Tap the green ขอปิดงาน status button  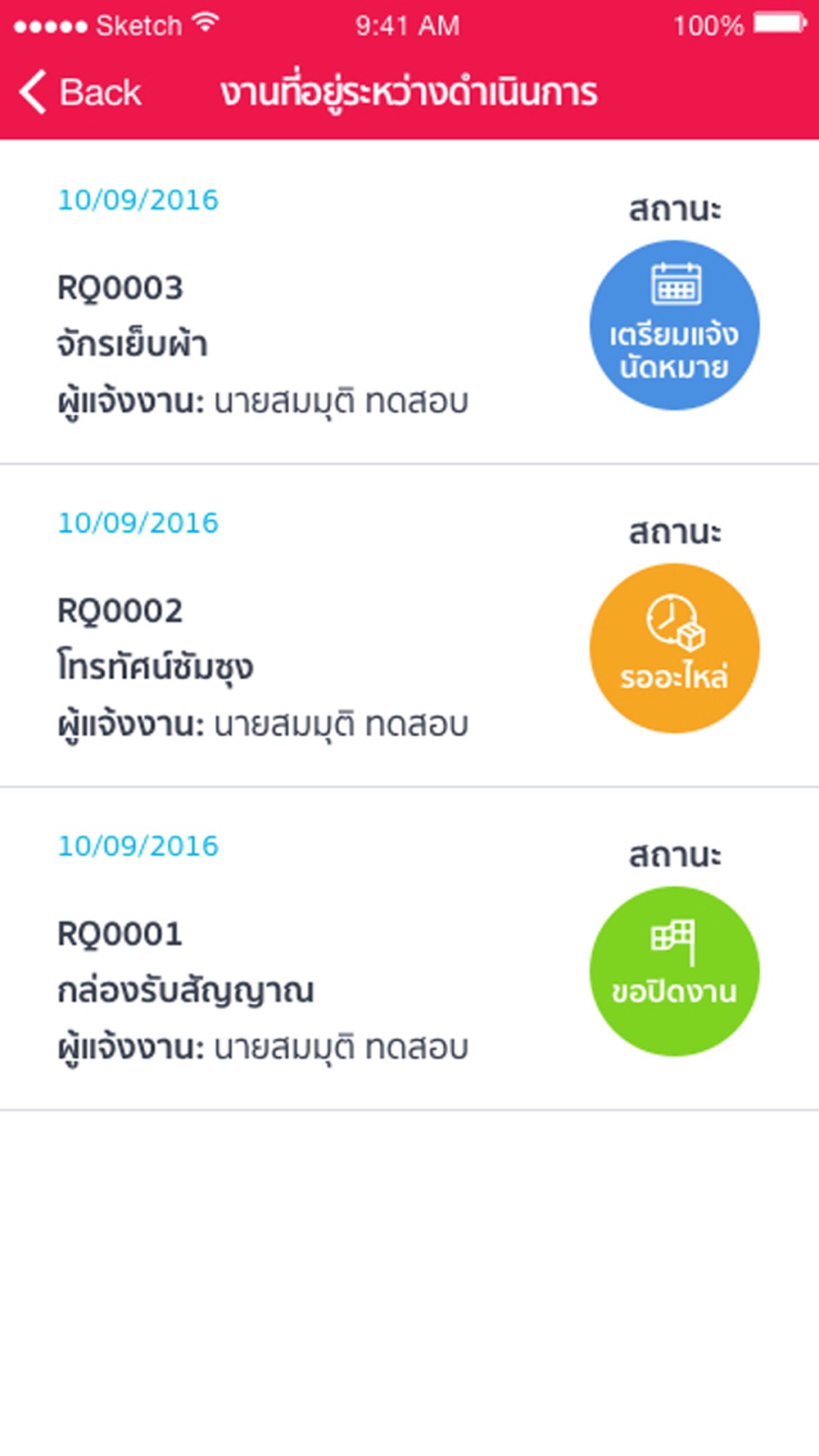pos(675,971)
